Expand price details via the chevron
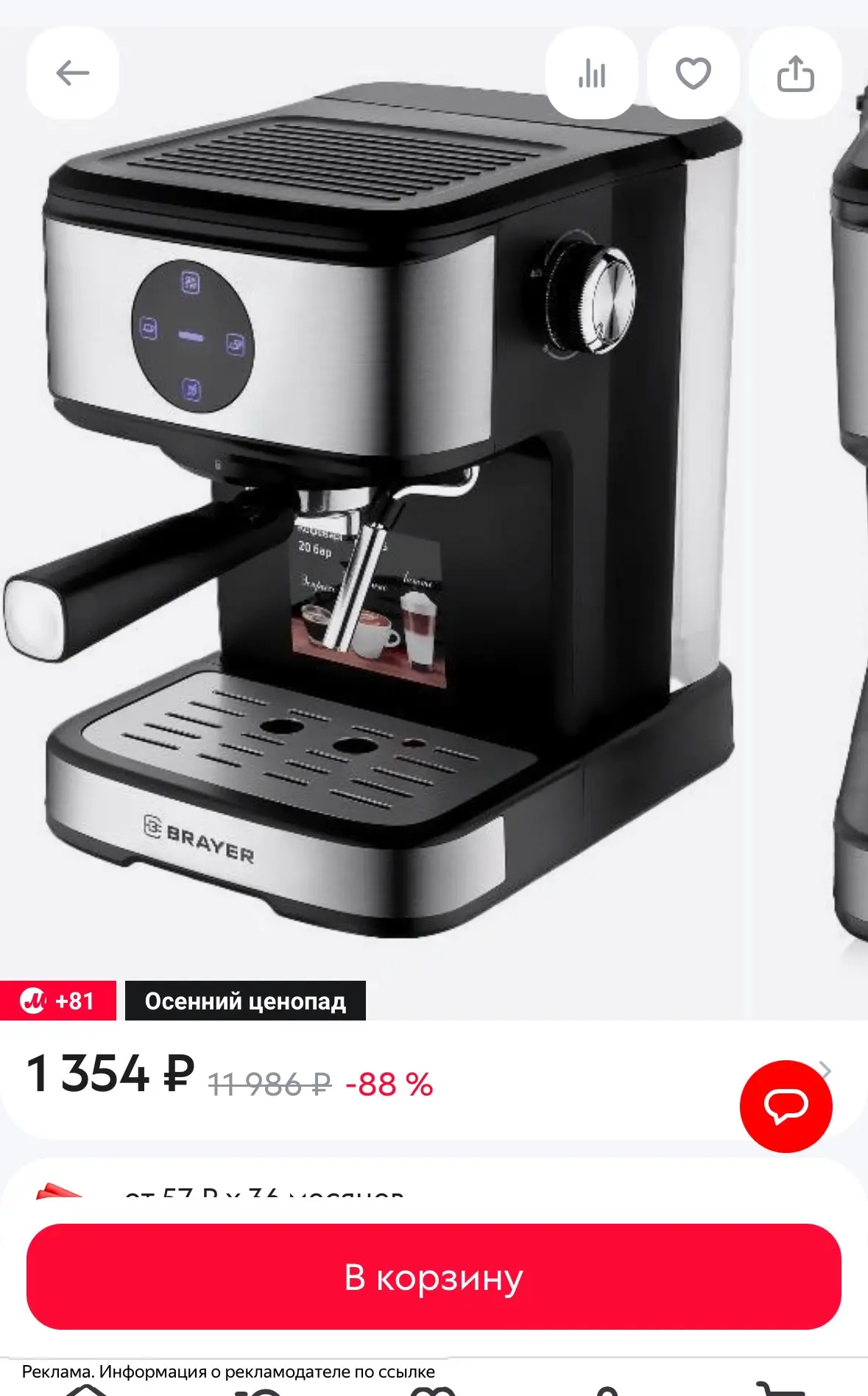The width and height of the screenshot is (868, 1396). pos(826,1071)
